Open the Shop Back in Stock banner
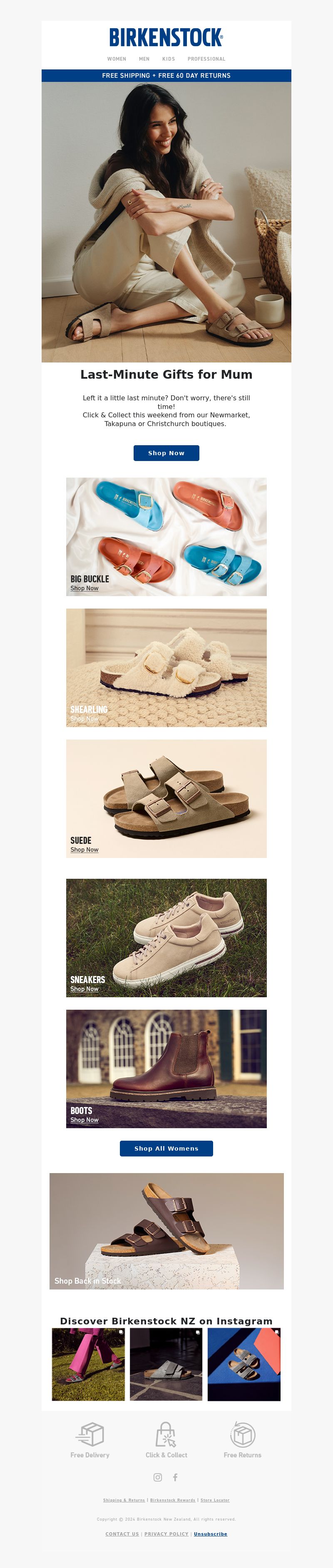The height and width of the screenshot is (1568, 333). 166,1230
